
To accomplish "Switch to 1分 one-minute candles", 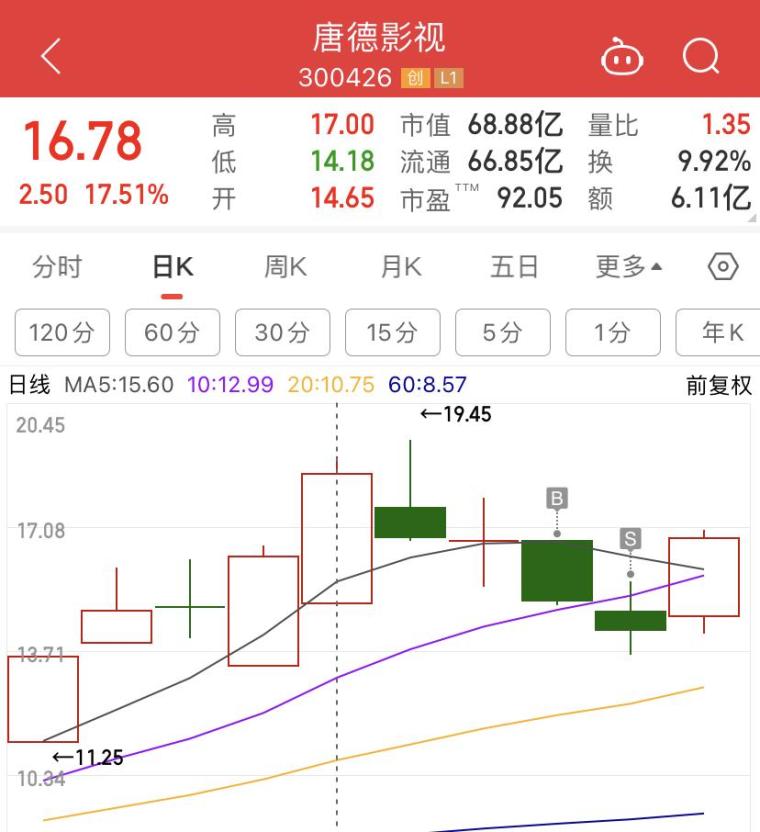I will coord(612,333).
